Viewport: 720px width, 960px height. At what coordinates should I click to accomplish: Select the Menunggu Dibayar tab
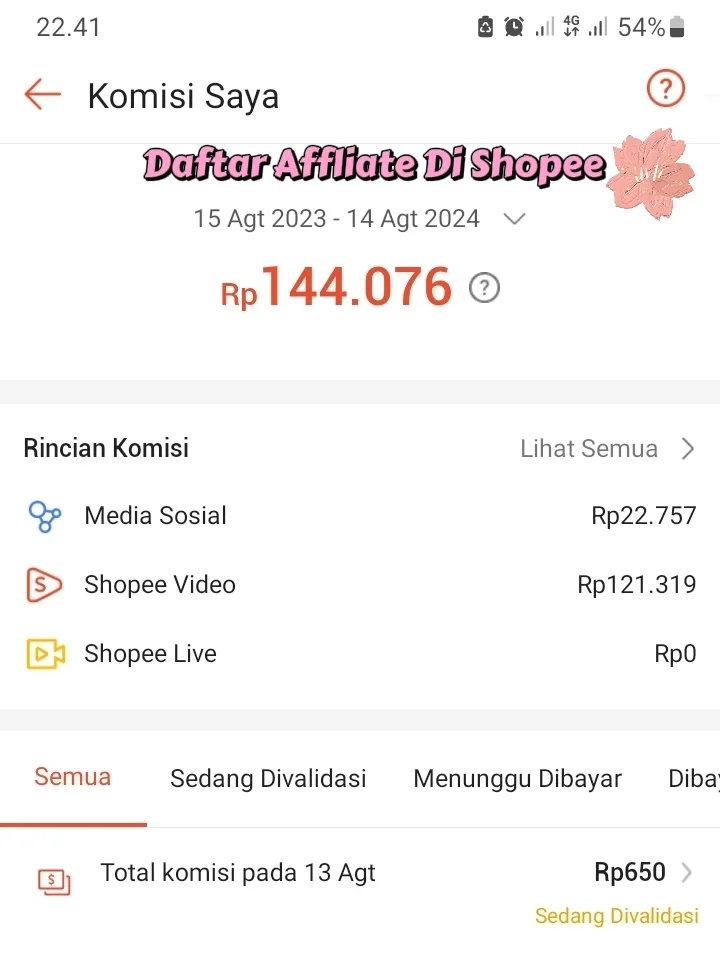[x=517, y=778]
